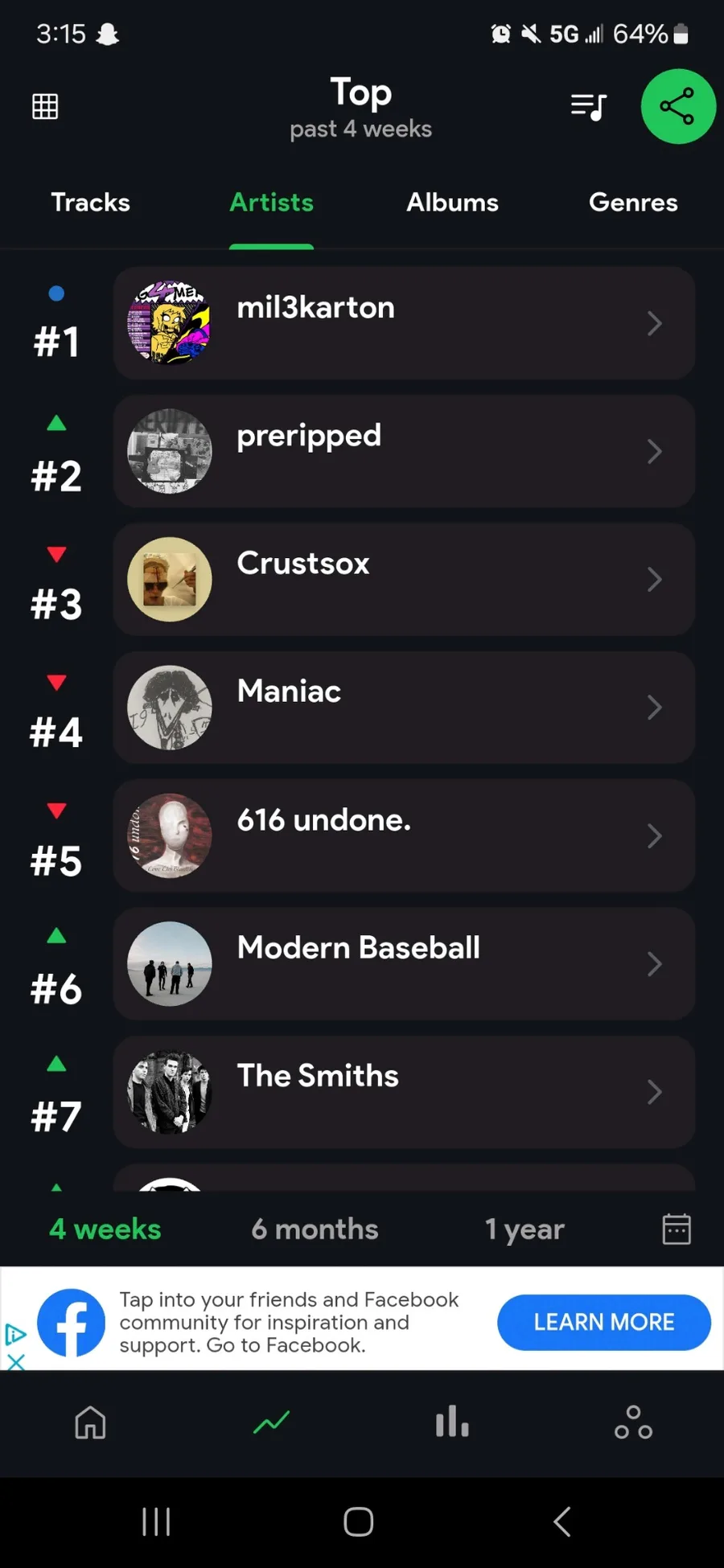
Task: Share top artists list
Action: click(x=678, y=106)
